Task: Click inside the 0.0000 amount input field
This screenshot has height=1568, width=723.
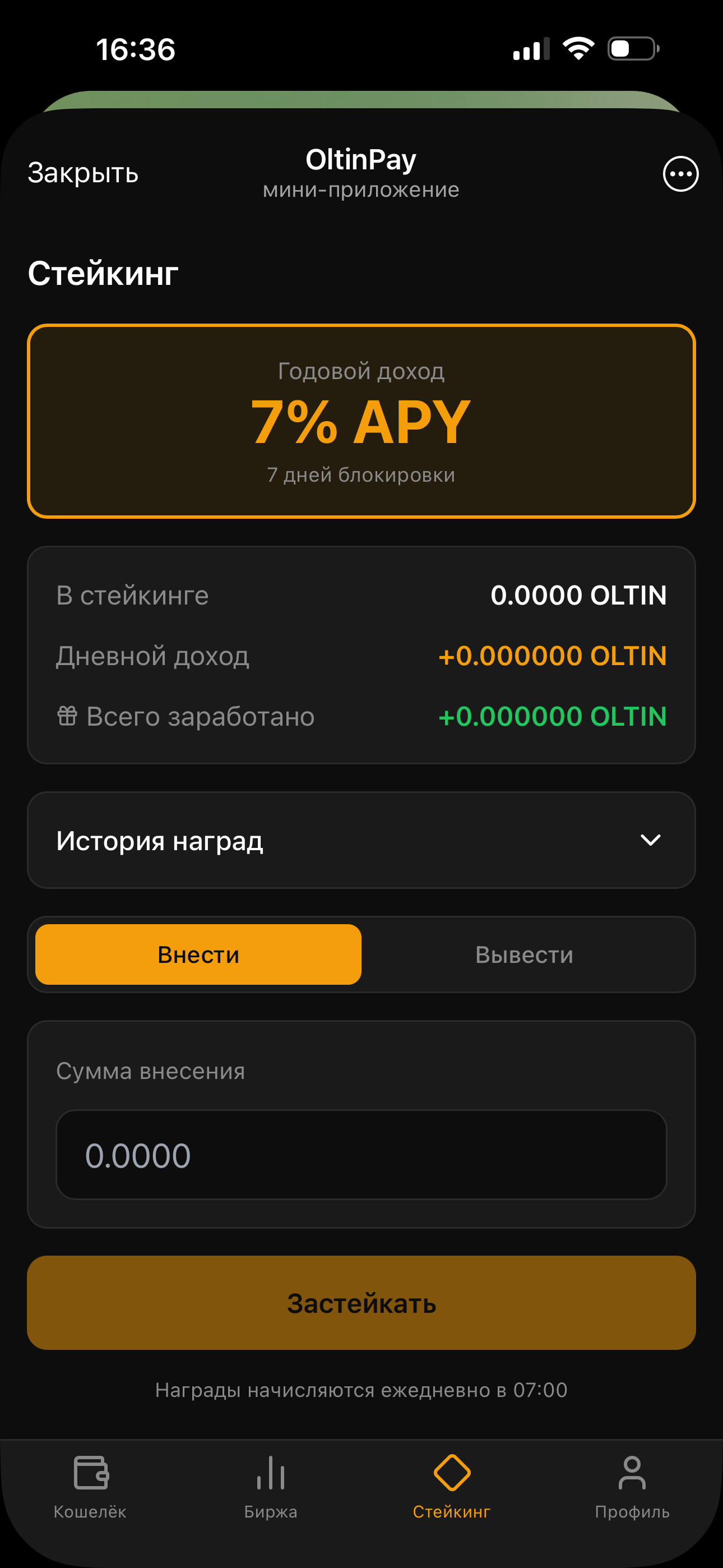Action: coord(361,1155)
